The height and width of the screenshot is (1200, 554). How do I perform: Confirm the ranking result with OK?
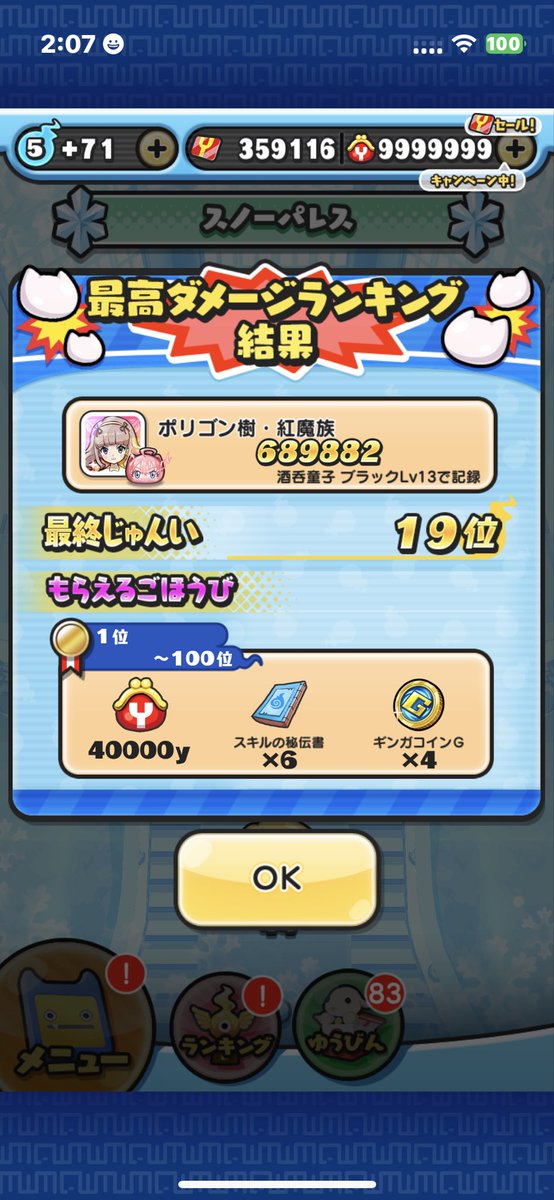click(x=277, y=879)
